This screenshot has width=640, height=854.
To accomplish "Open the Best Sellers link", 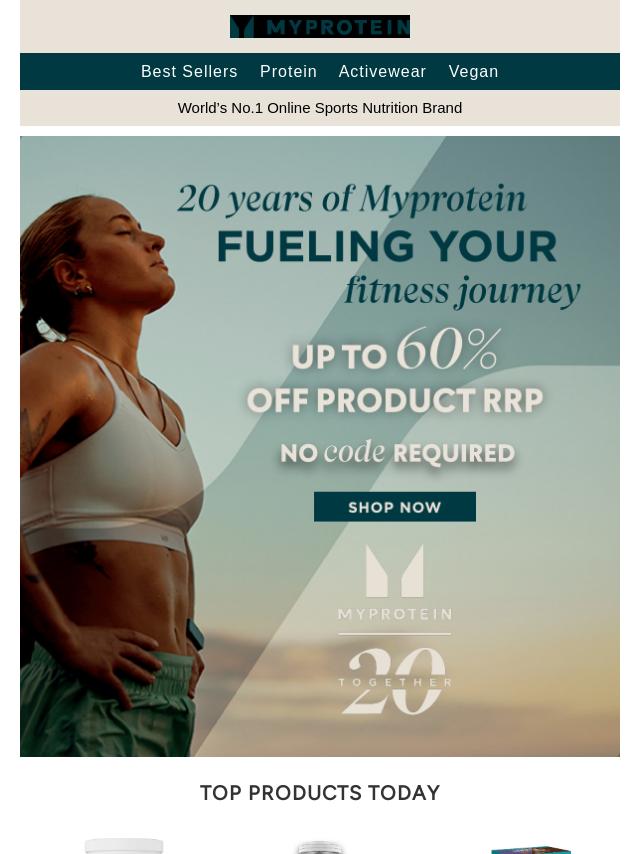I will coord(189,72).
